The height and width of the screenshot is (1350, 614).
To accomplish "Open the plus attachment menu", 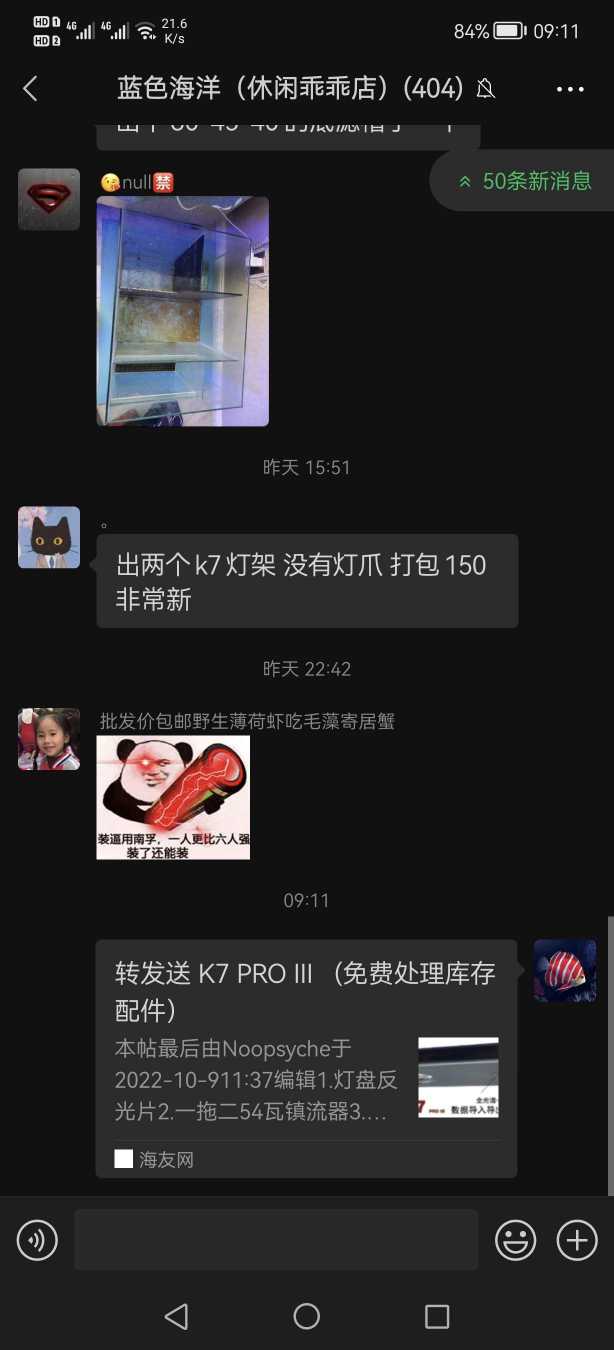I will coord(576,1241).
